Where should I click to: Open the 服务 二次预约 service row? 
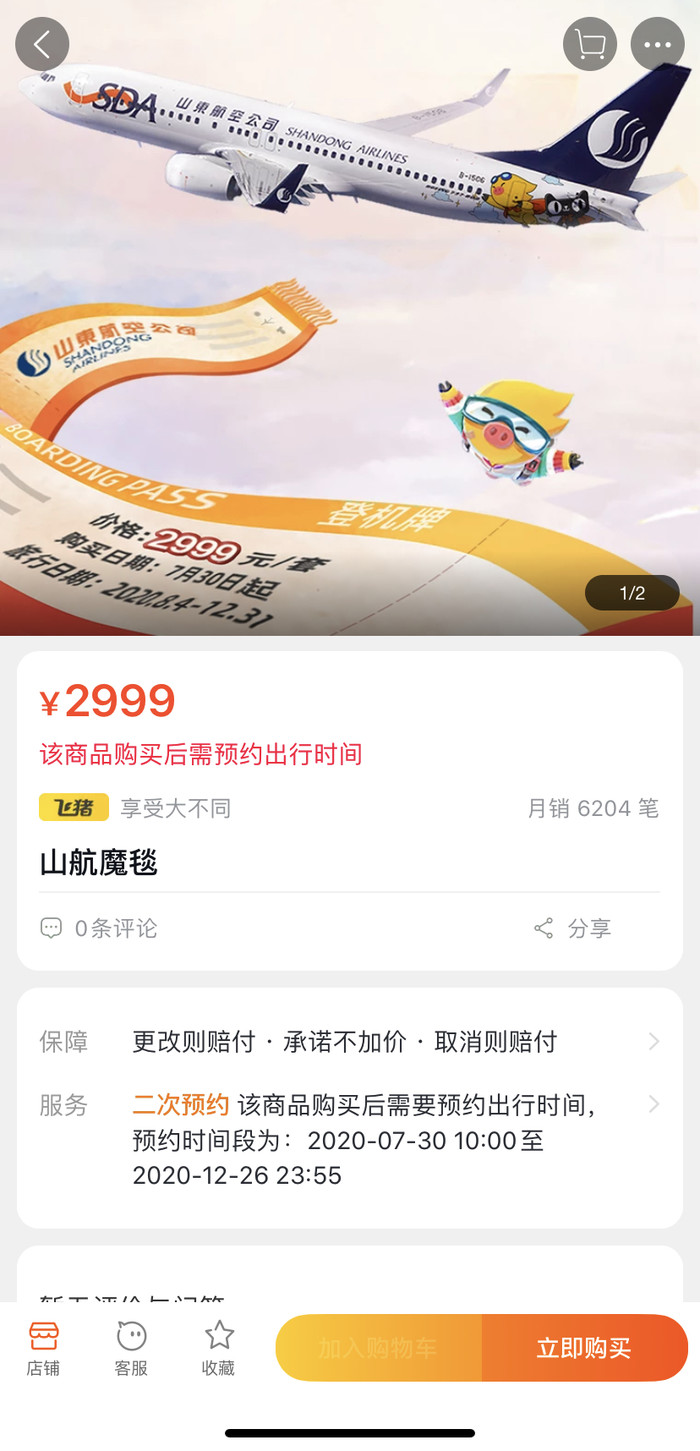point(350,1140)
